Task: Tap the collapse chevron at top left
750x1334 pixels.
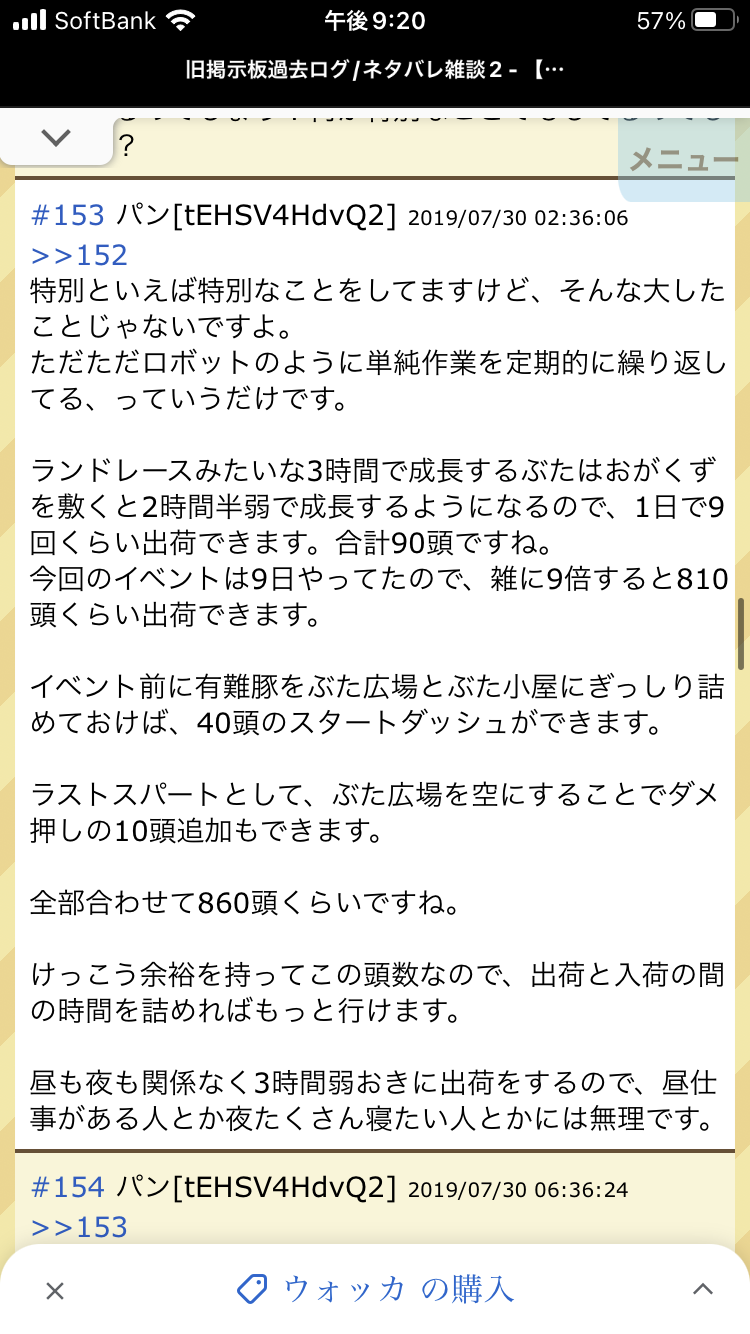Action: coord(56,138)
